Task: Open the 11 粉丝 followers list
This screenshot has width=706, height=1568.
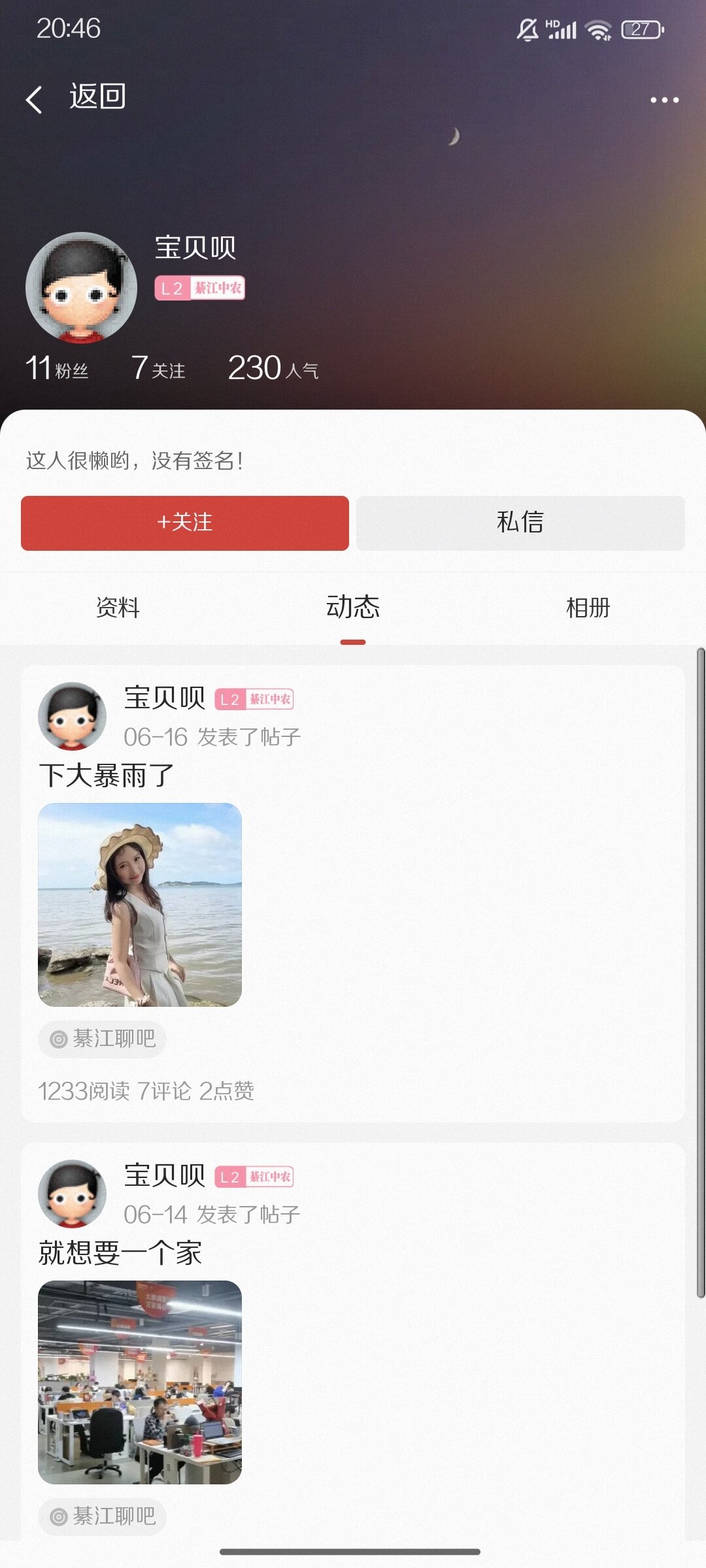Action: [57, 368]
